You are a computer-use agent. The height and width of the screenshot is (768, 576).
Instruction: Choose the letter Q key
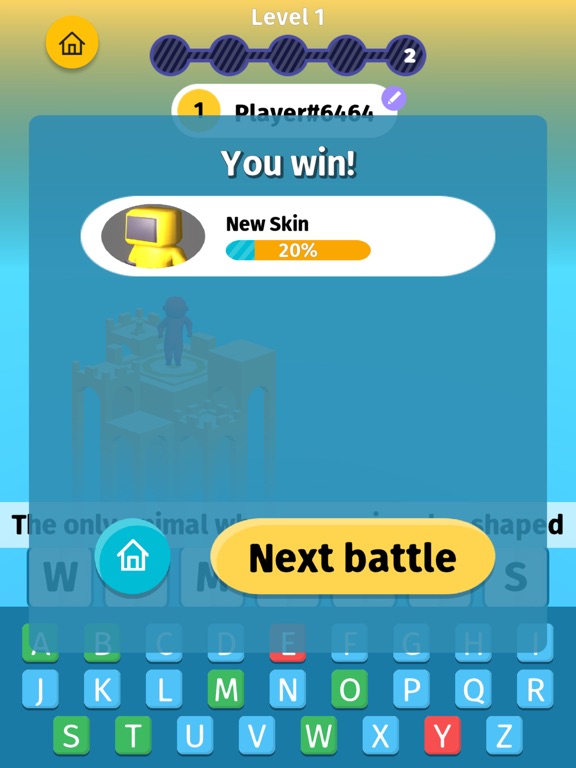pos(473,689)
